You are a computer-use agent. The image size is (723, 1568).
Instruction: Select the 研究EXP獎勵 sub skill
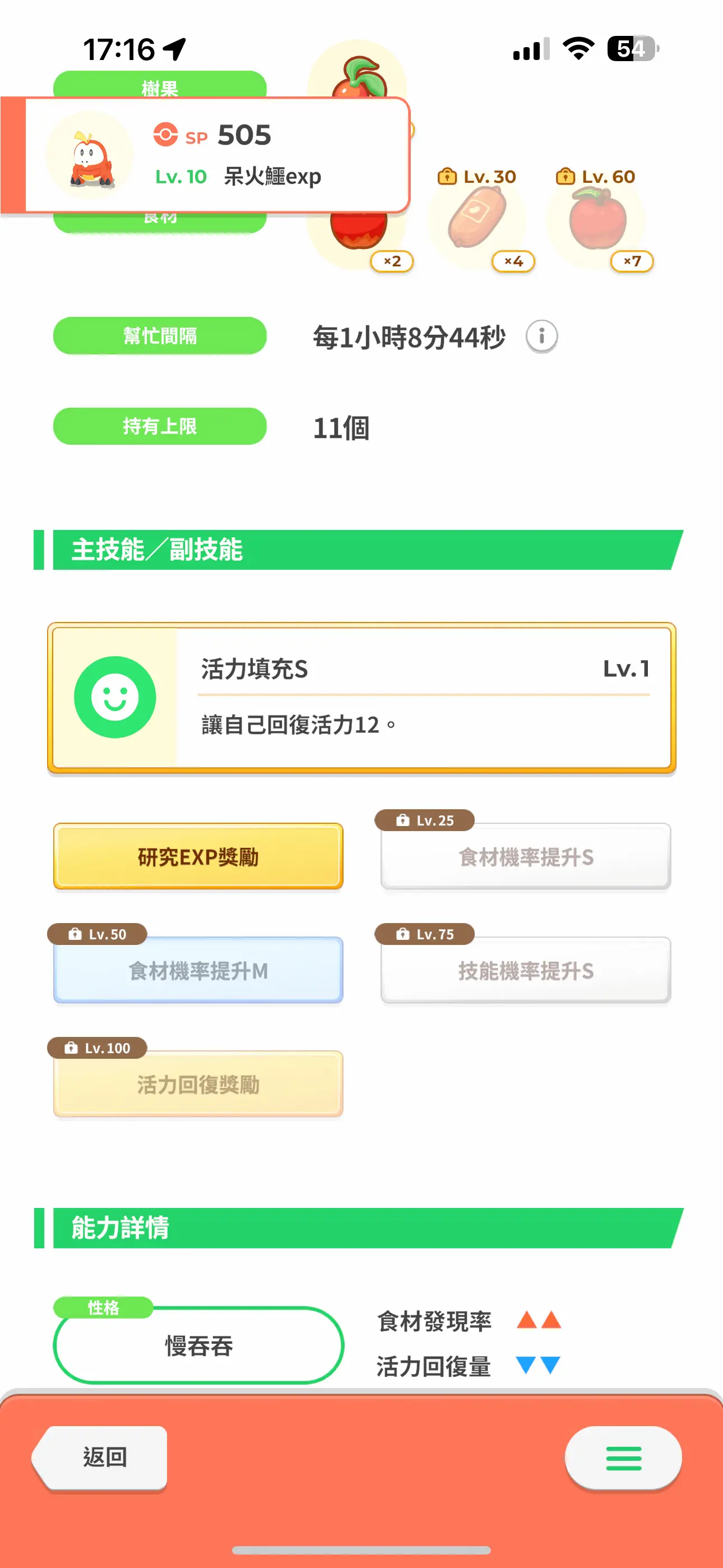pos(198,856)
